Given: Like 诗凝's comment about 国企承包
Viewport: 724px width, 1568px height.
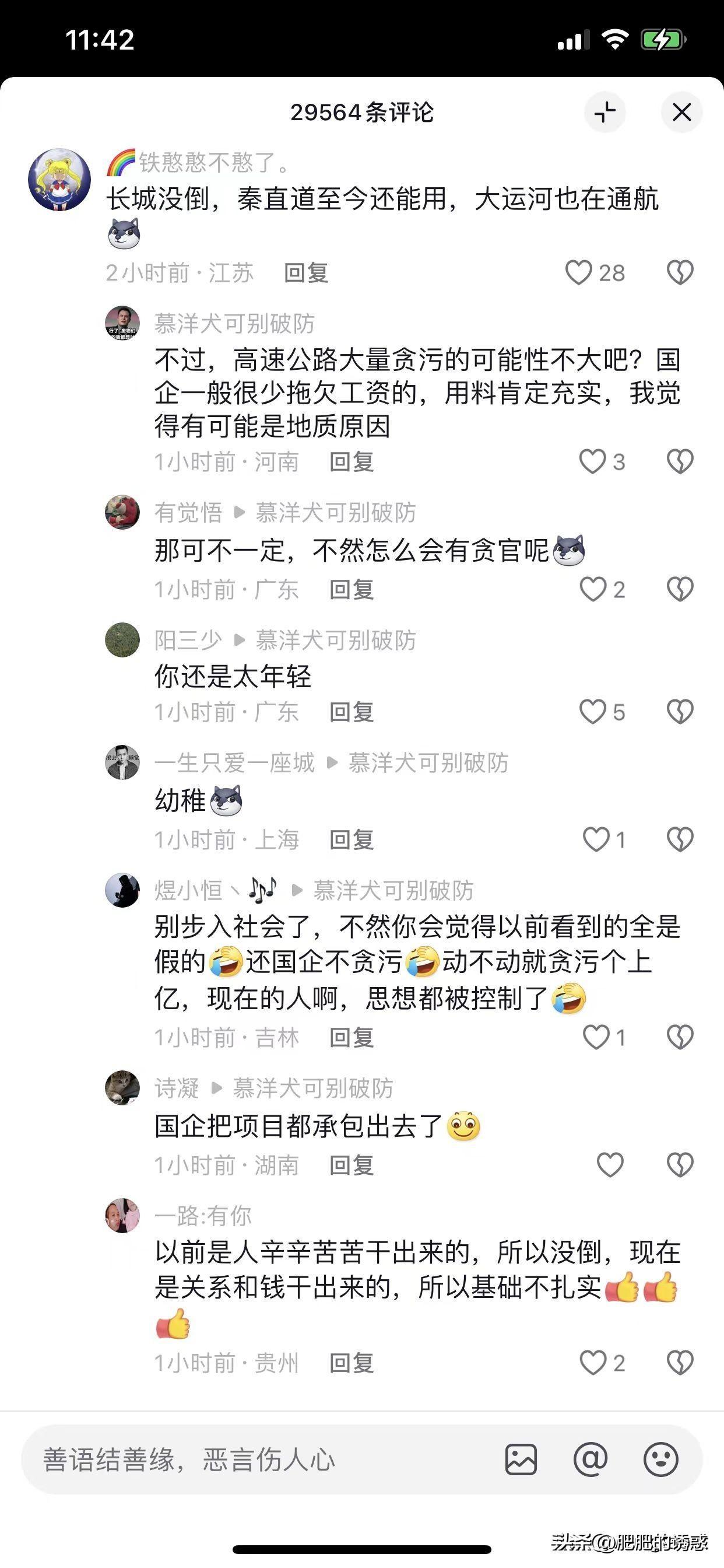Looking at the screenshot, I should (x=610, y=1165).
